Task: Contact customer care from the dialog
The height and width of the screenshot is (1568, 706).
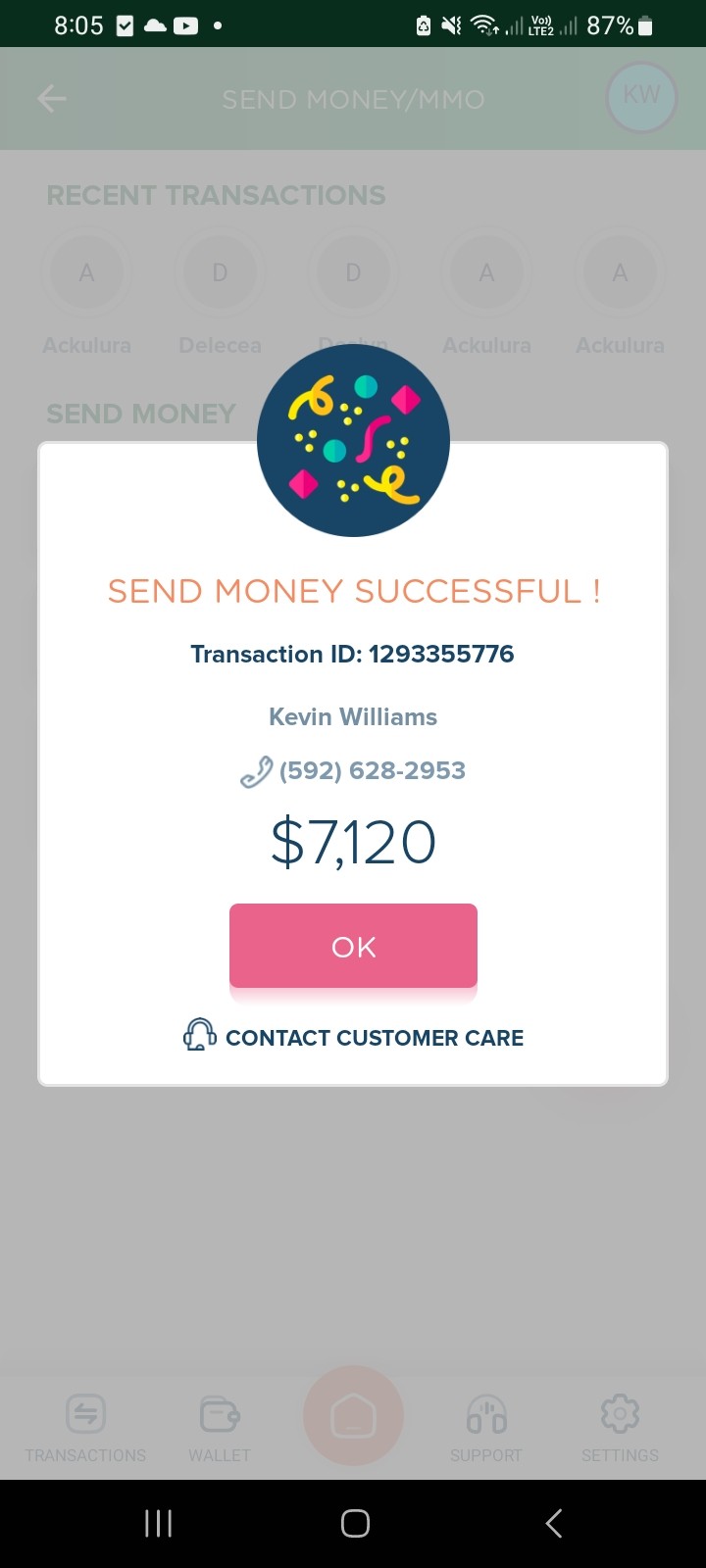Action: [354, 1037]
